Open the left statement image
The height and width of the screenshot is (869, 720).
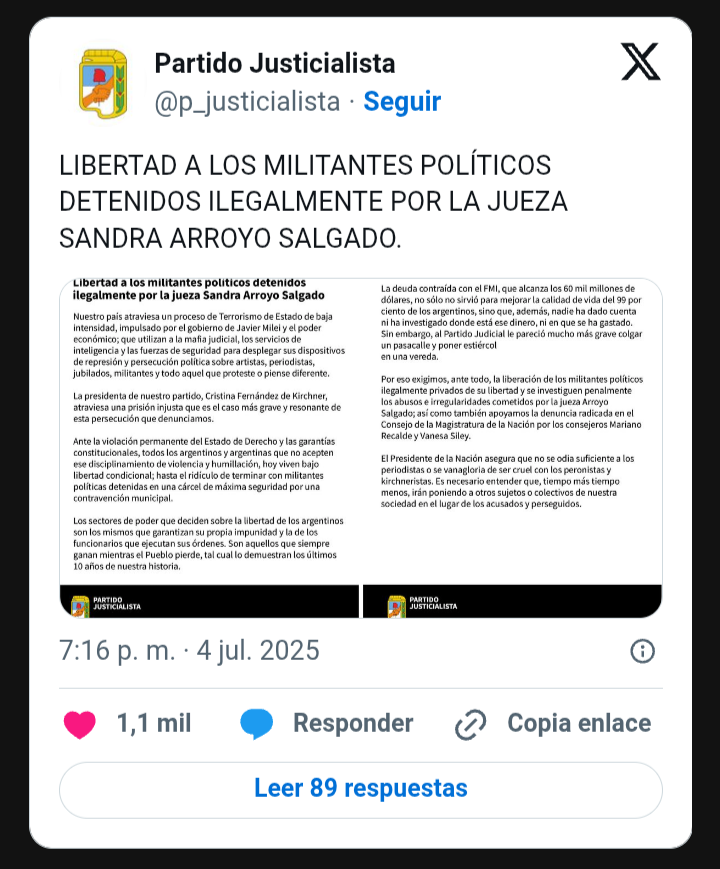[x=210, y=447]
